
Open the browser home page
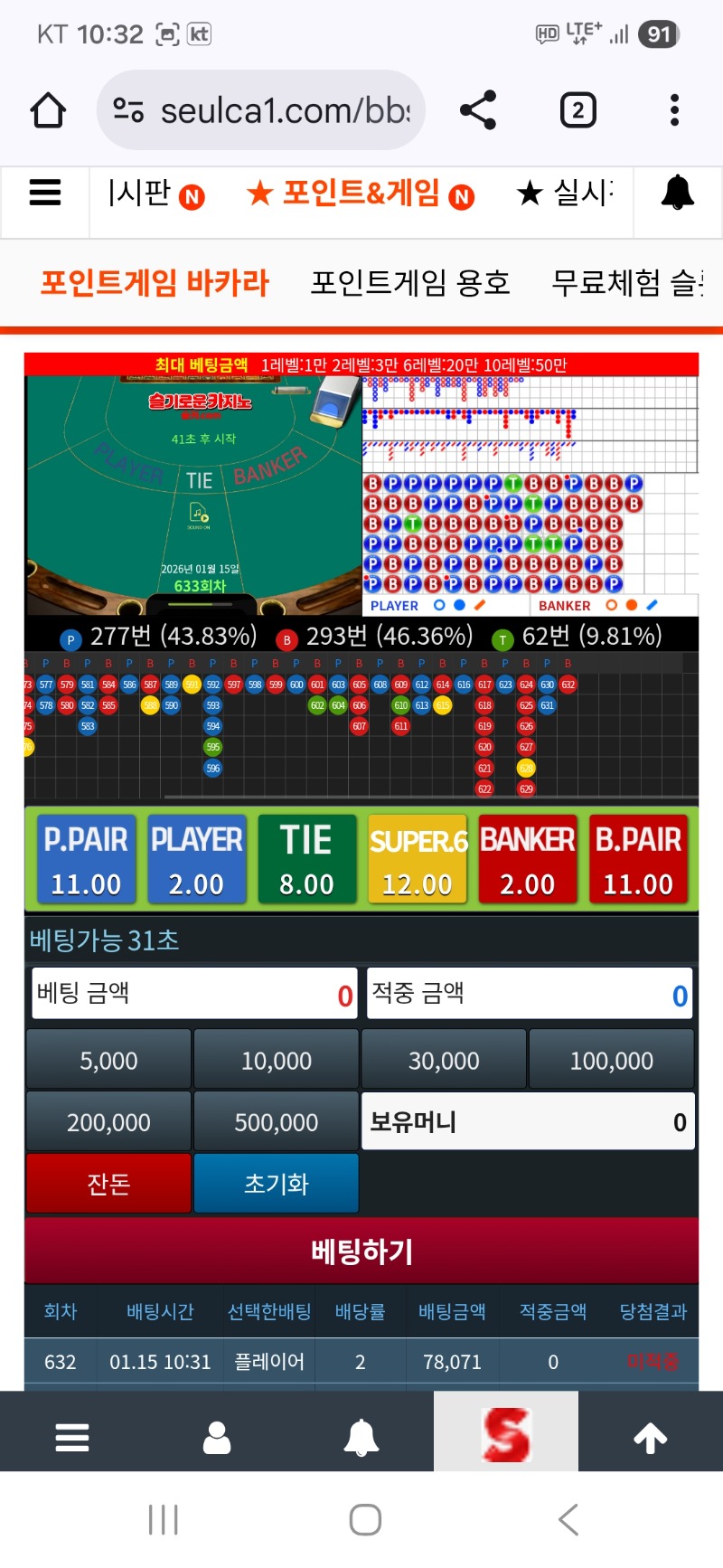(x=48, y=110)
